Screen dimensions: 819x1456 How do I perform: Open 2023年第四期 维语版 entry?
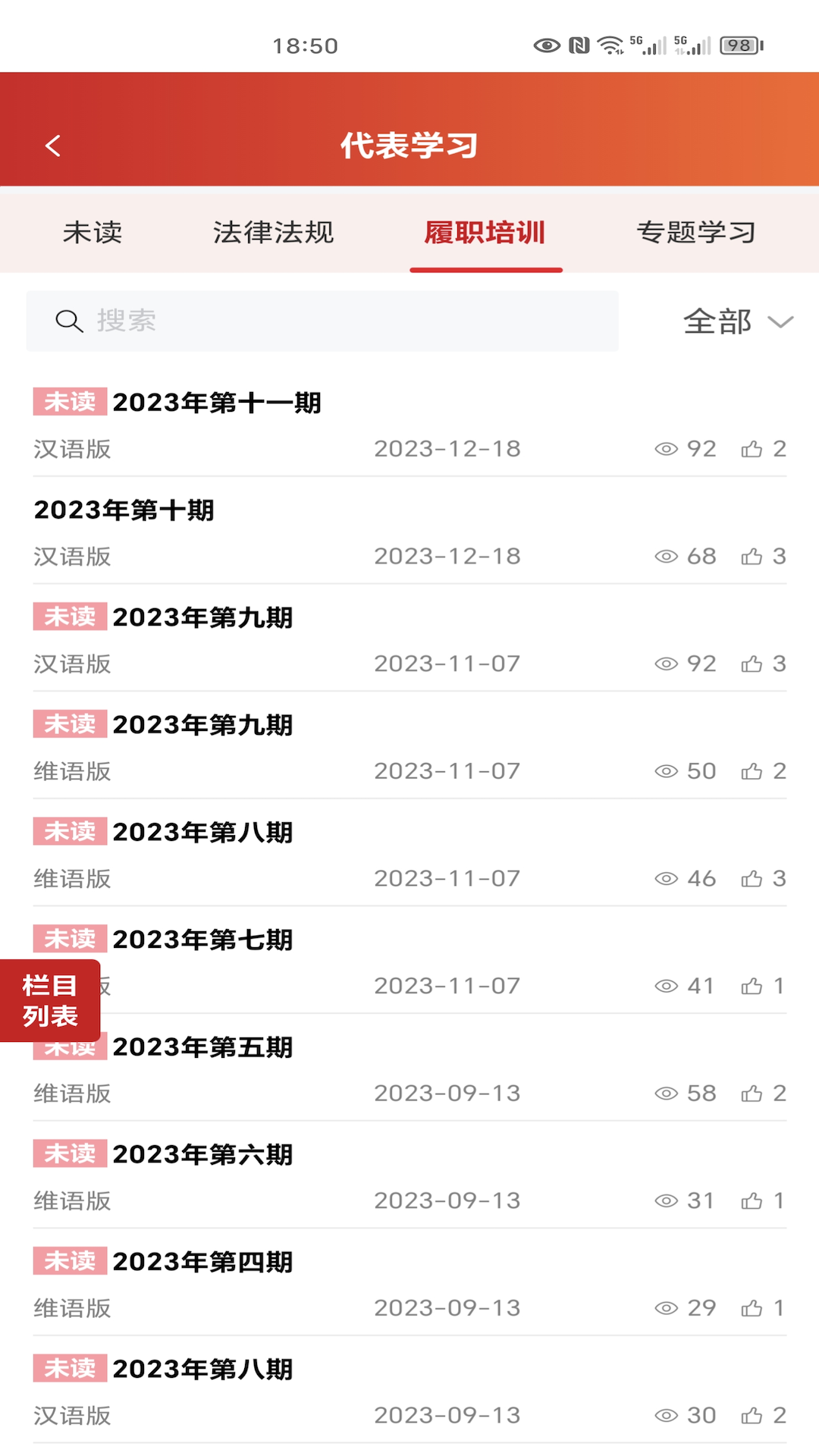(409, 1284)
